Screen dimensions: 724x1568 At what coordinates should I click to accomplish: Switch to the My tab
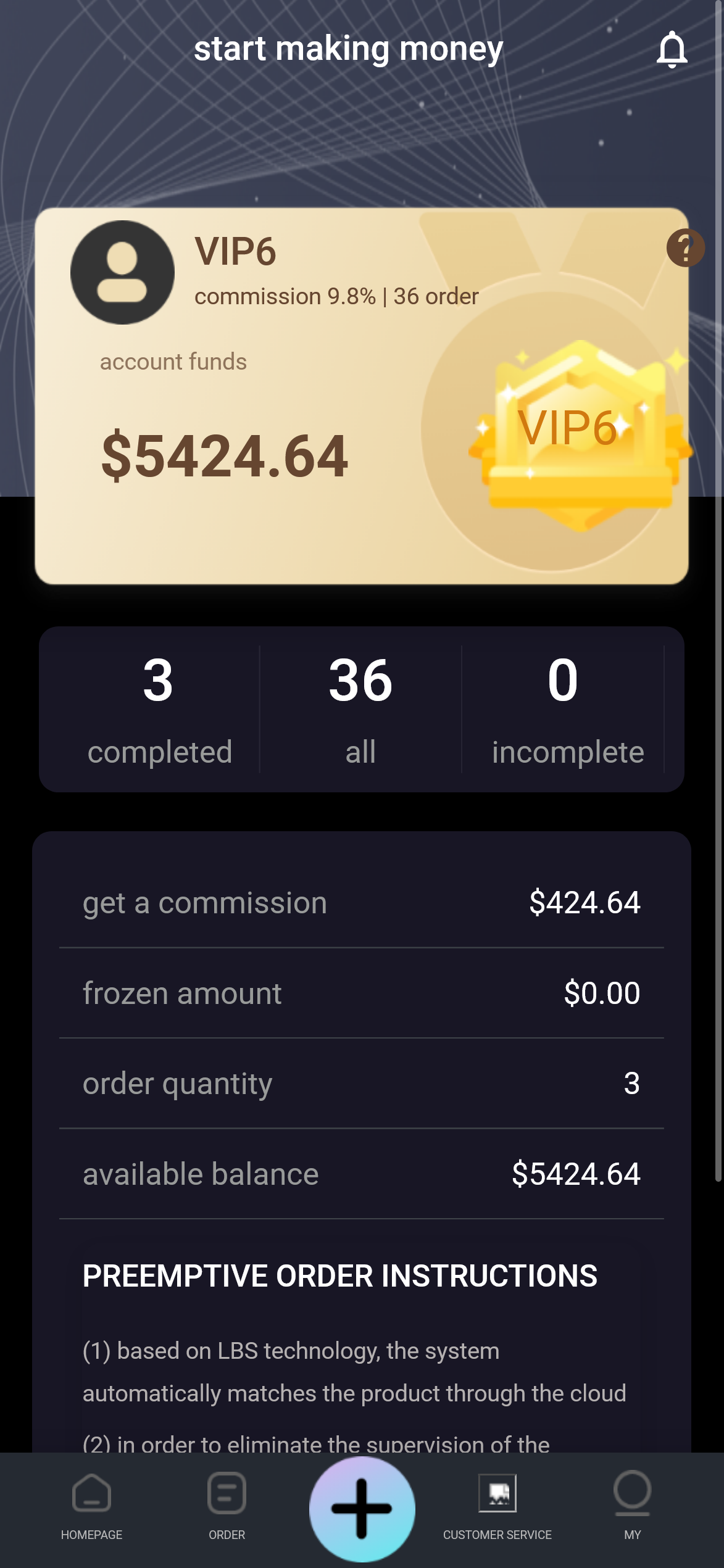coord(632,1506)
